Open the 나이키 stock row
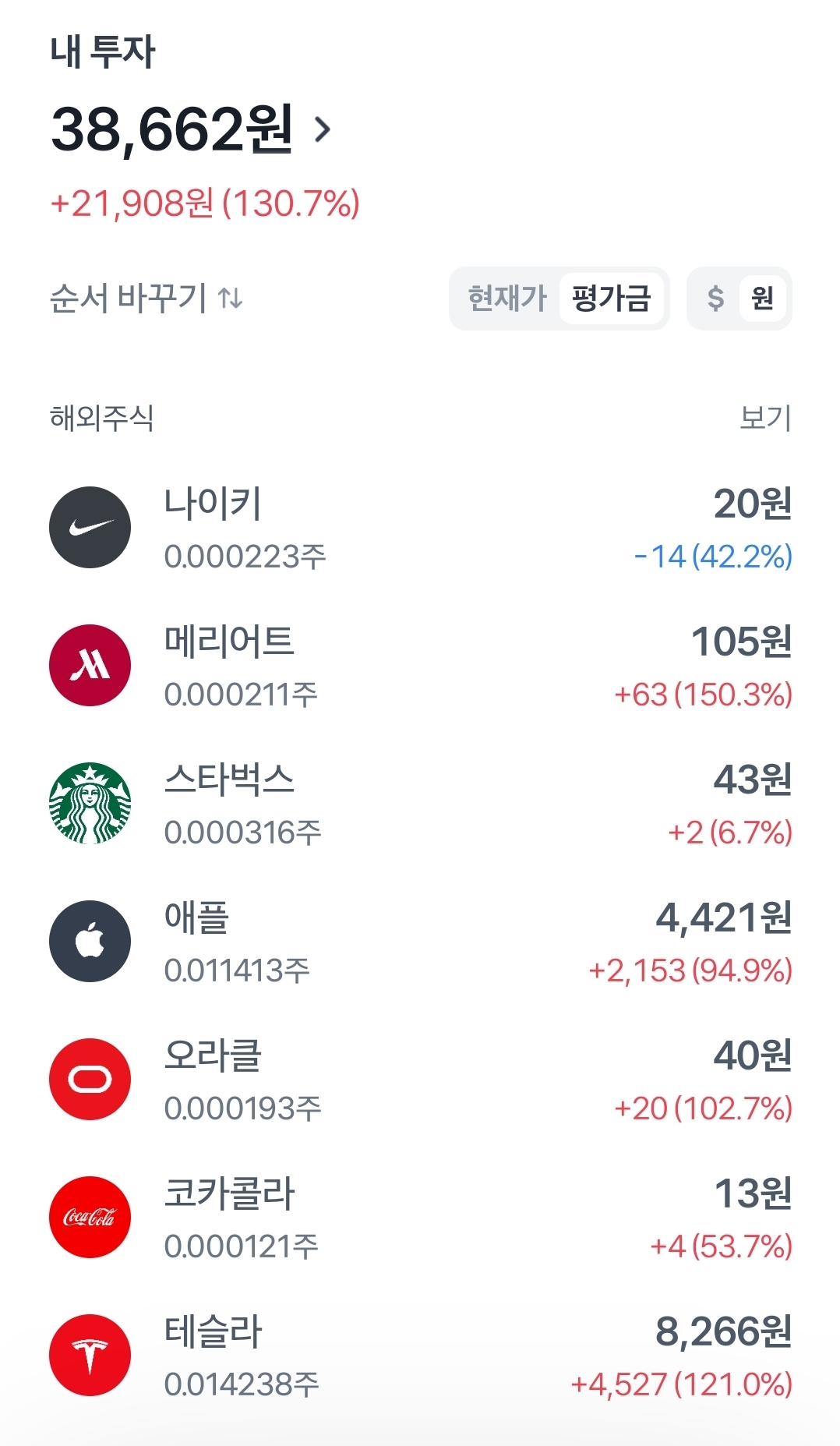Viewport: 840px width, 1446px height. click(420, 528)
